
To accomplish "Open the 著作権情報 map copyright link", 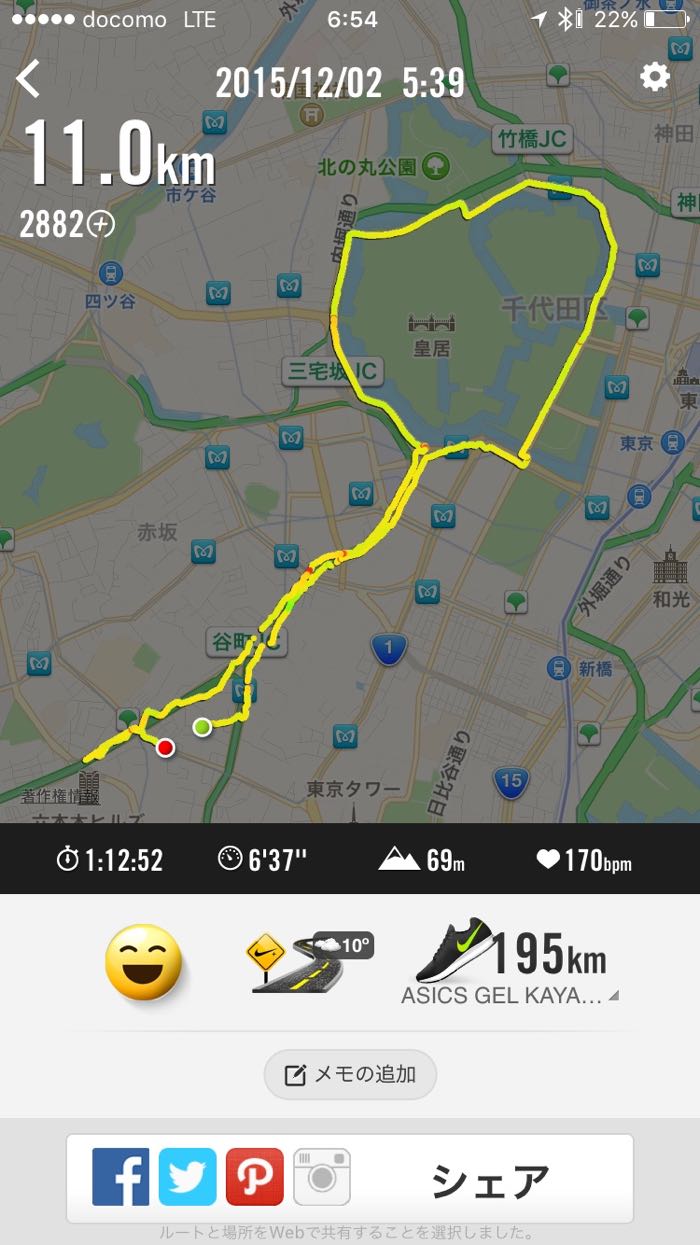I will click(60, 797).
